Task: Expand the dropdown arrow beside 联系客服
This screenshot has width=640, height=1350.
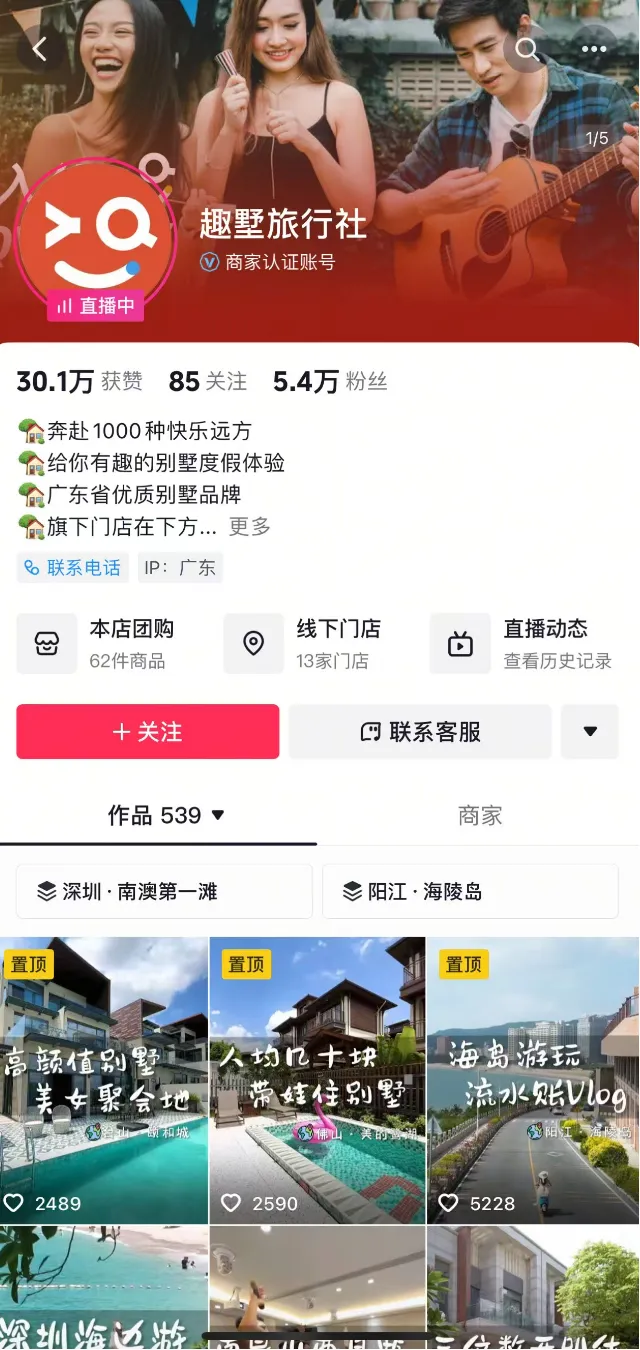Action: pos(590,731)
